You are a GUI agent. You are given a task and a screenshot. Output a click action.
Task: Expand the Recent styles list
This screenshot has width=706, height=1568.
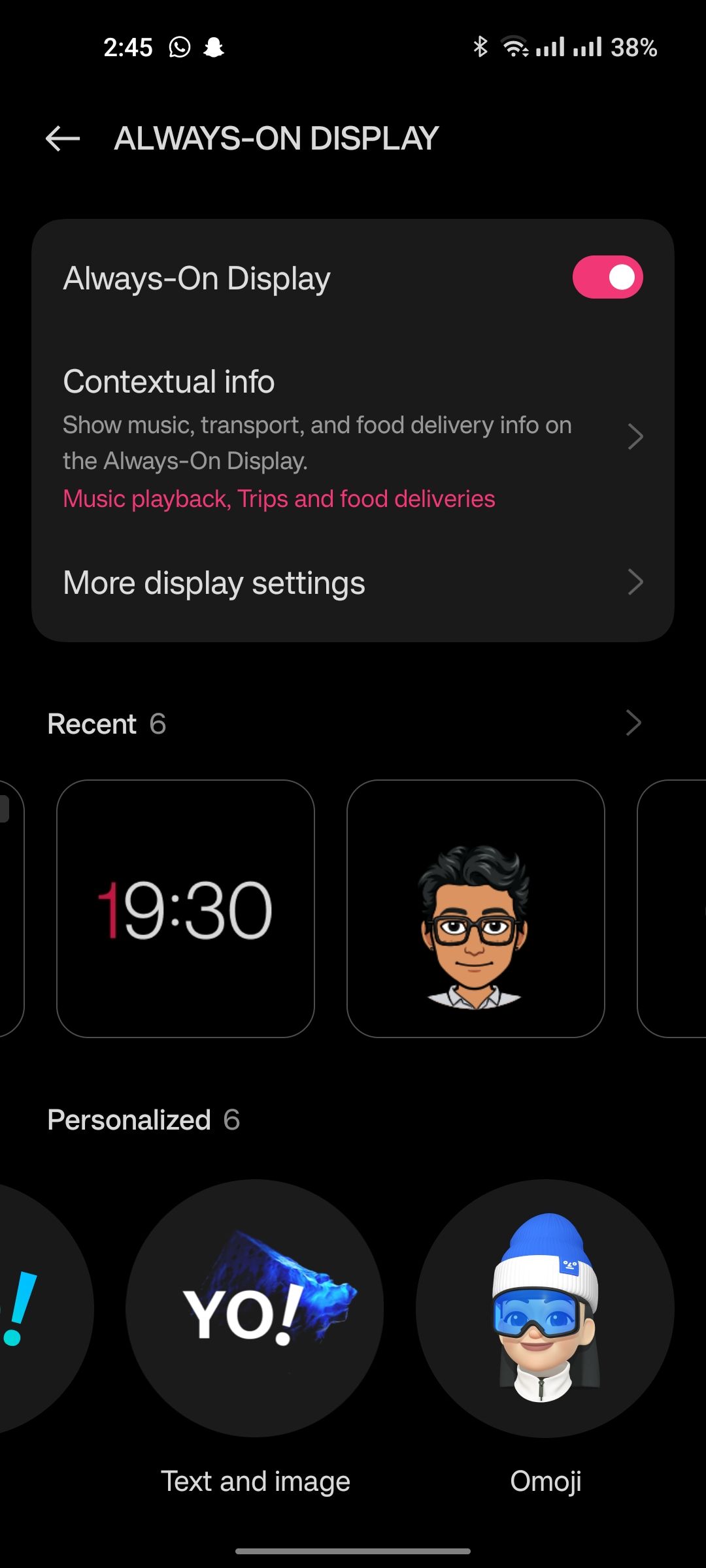tap(633, 723)
